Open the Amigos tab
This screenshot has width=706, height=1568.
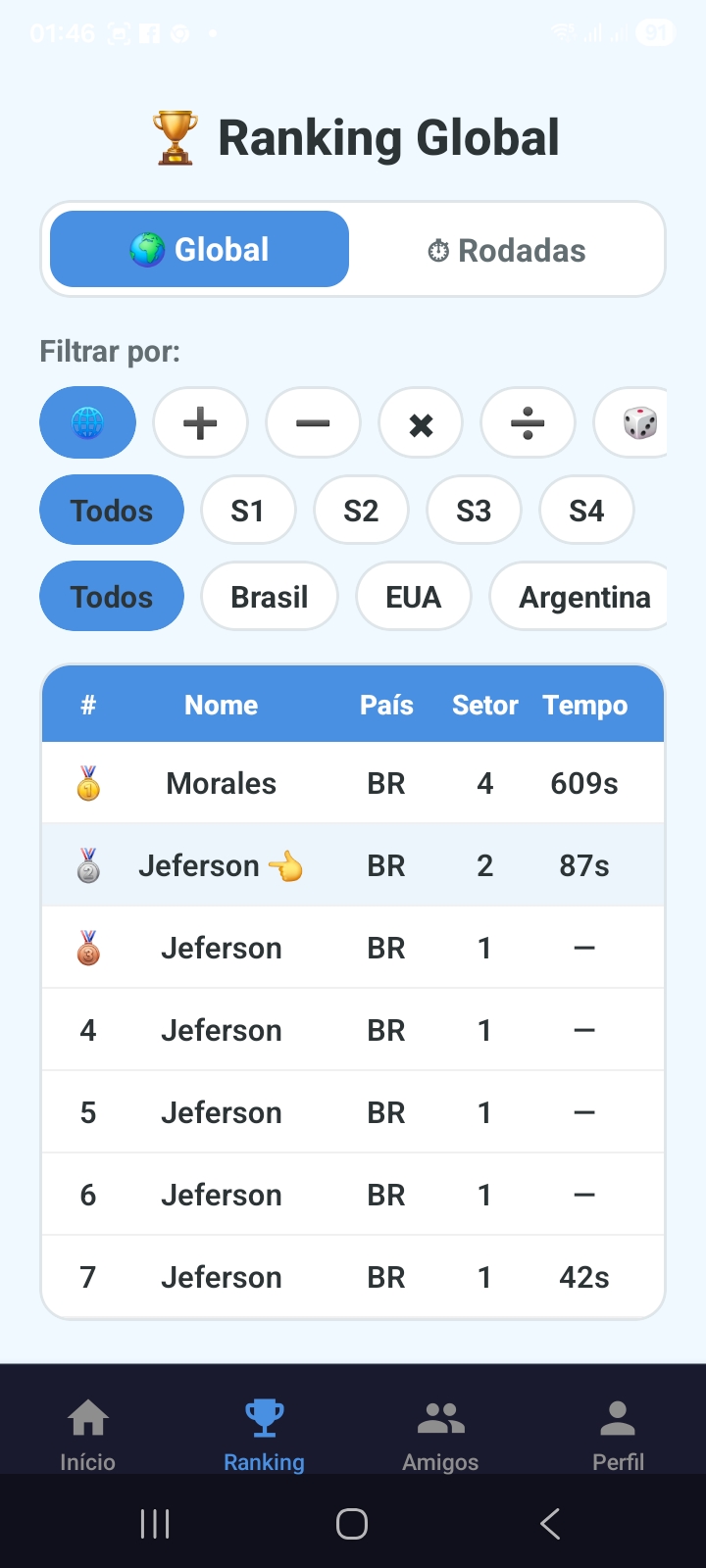click(x=440, y=1434)
